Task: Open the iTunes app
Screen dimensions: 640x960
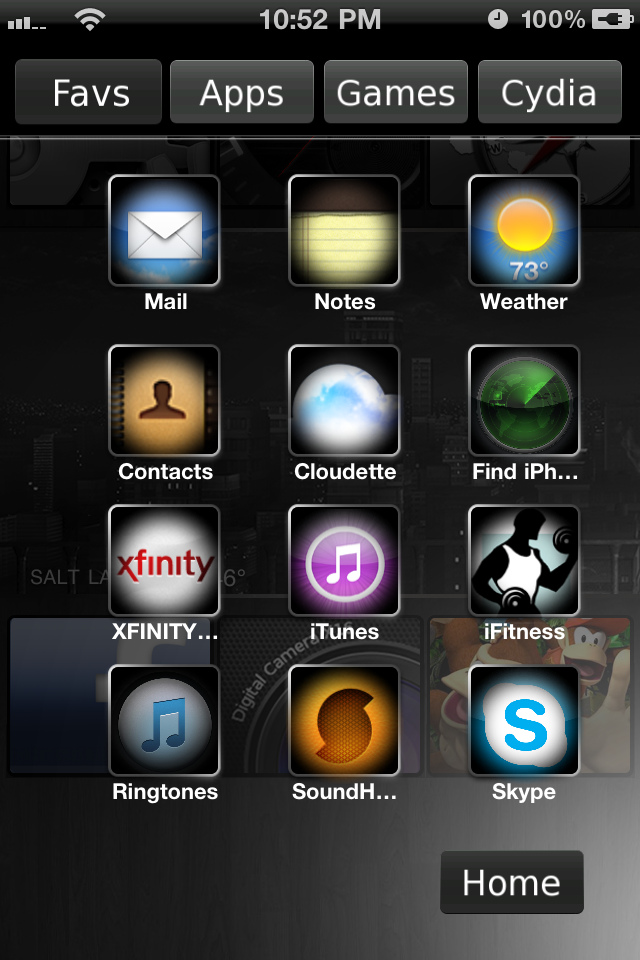Action: (x=344, y=561)
